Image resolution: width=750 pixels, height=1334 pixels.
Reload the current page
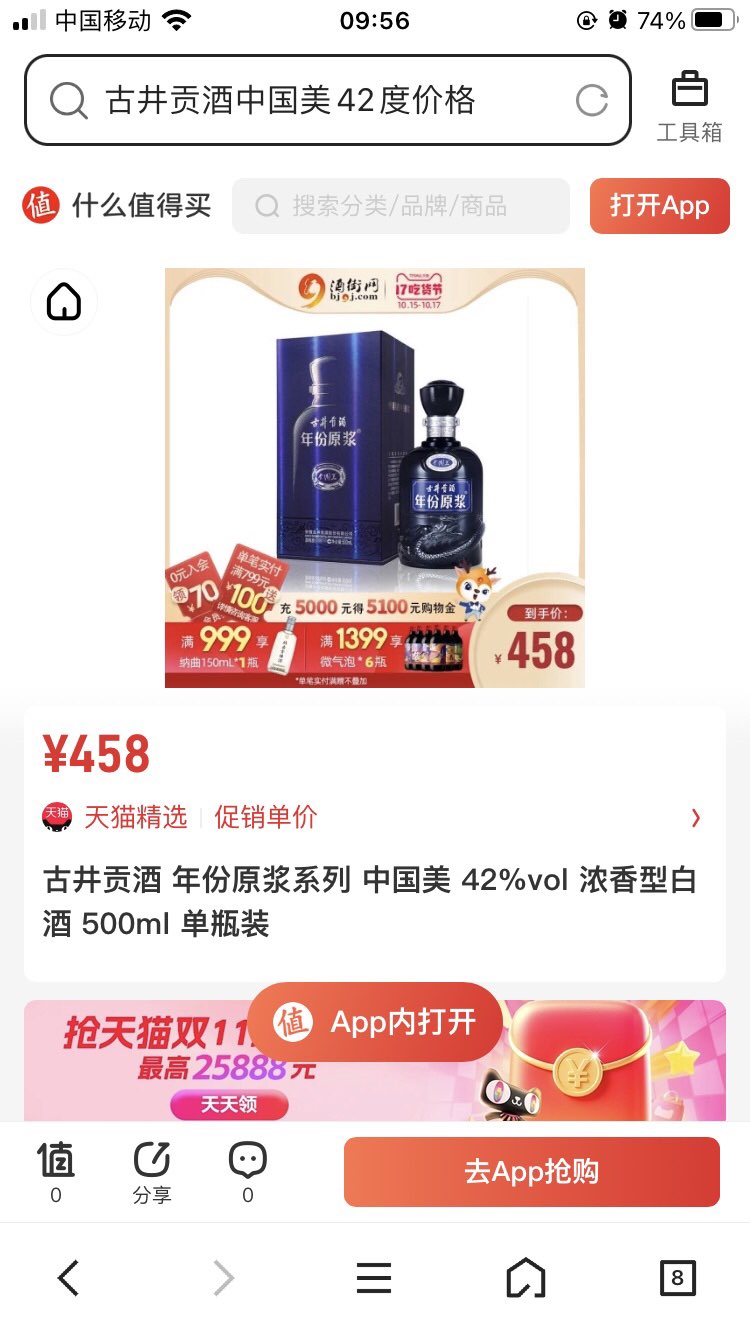[x=592, y=100]
